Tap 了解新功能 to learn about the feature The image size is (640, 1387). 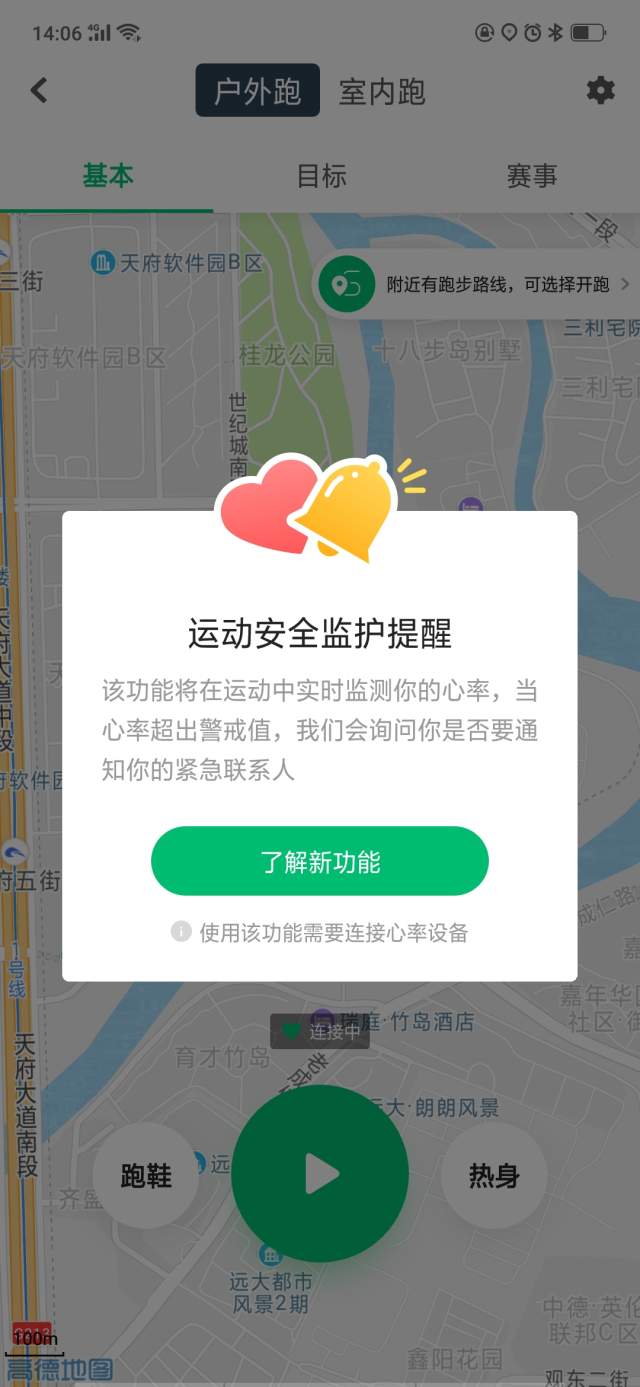click(320, 861)
